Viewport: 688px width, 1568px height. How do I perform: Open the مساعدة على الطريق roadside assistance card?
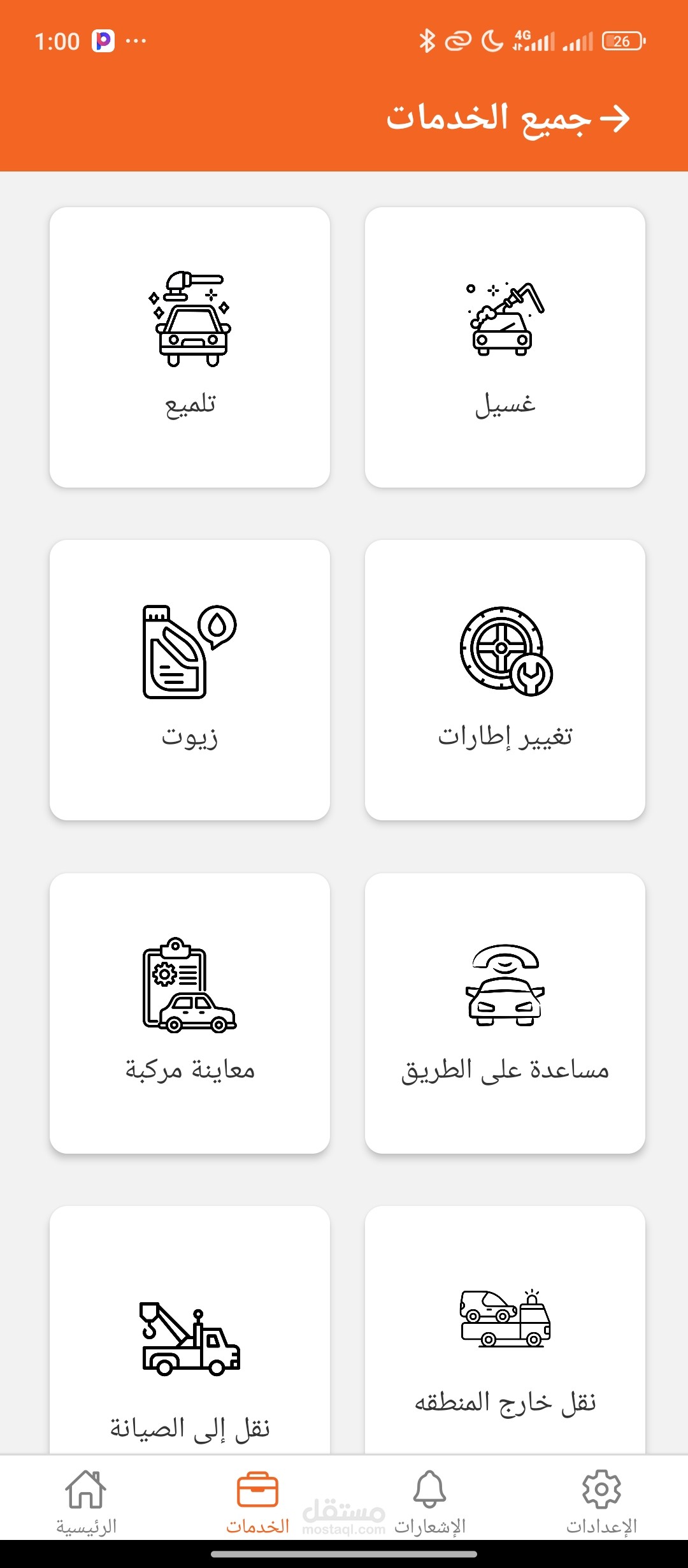[x=505, y=1013]
